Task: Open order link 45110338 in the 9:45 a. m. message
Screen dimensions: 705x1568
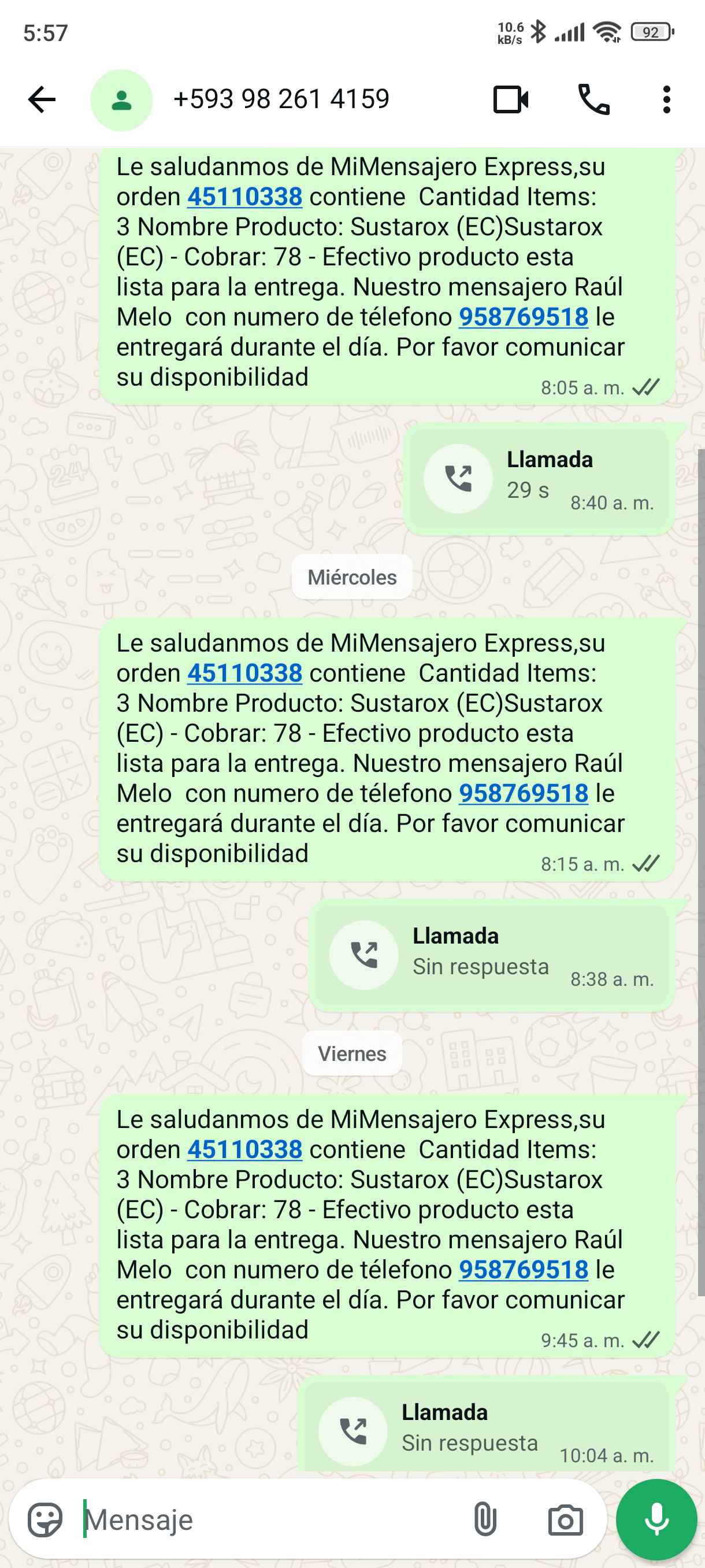Action: [x=244, y=1149]
